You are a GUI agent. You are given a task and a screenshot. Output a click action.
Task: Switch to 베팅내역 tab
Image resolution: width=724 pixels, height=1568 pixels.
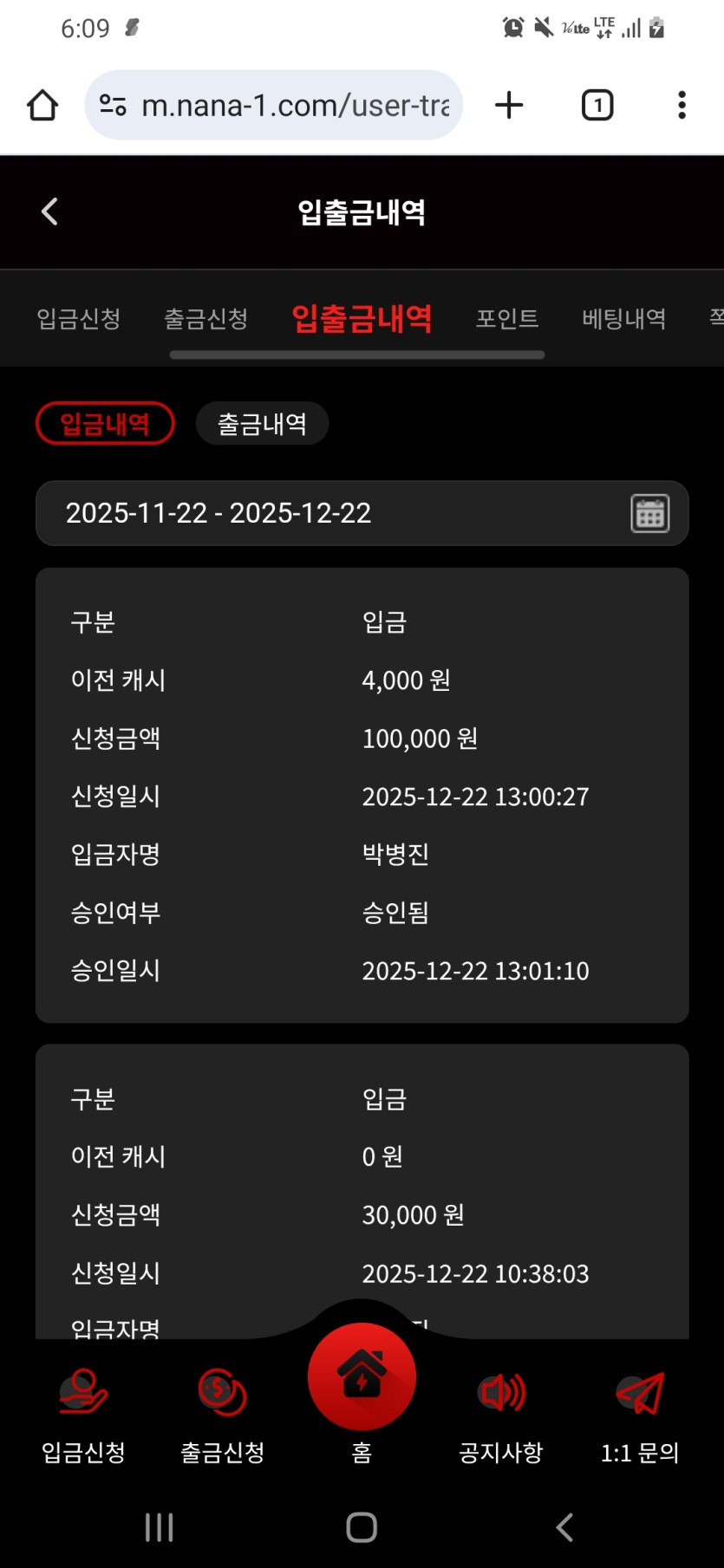click(623, 318)
